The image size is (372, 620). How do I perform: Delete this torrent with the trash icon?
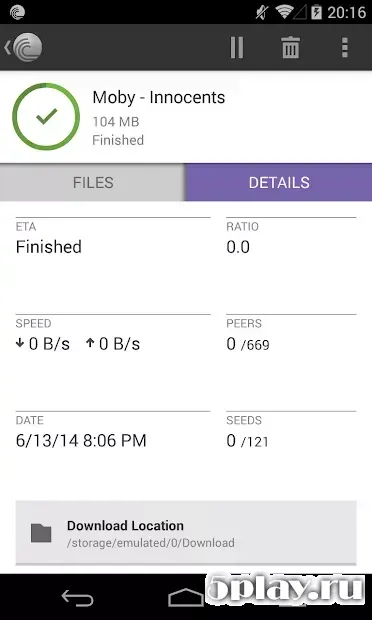coord(291,47)
